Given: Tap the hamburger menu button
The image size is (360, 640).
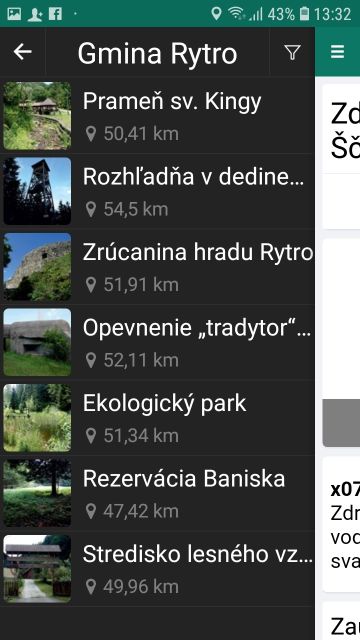Looking at the screenshot, I should tap(338, 52).
